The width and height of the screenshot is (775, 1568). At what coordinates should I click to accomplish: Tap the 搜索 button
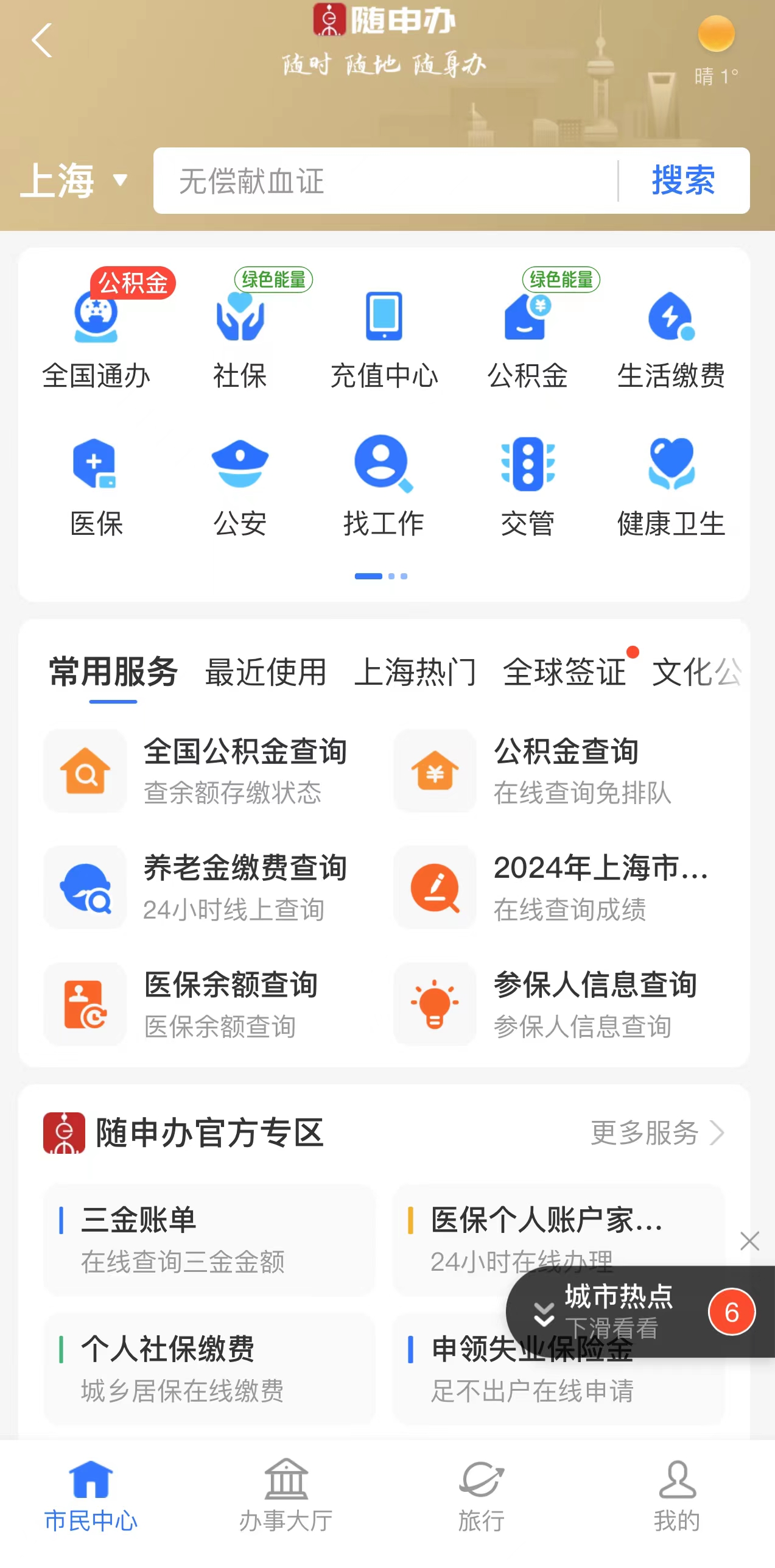682,181
